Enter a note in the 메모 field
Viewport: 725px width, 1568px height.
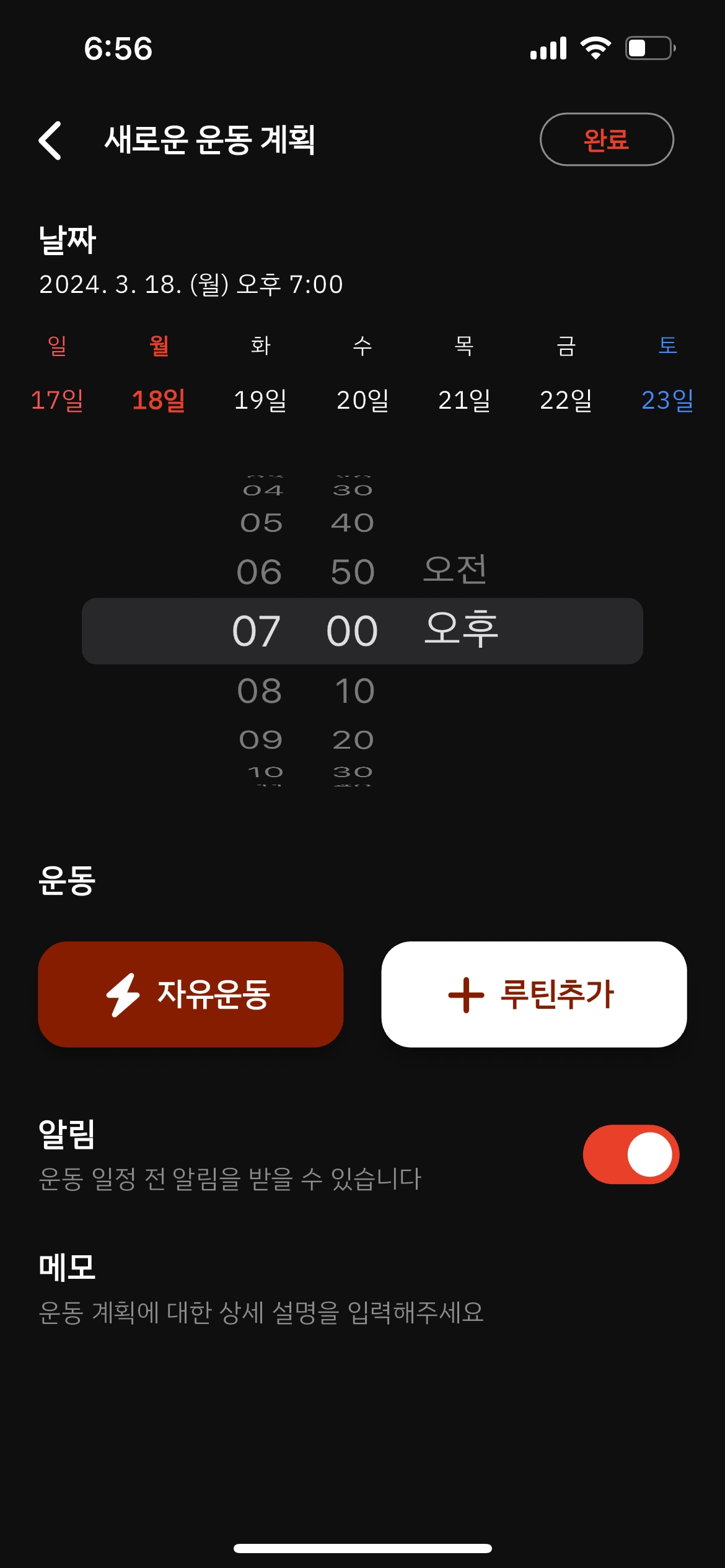click(x=260, y=1312)
